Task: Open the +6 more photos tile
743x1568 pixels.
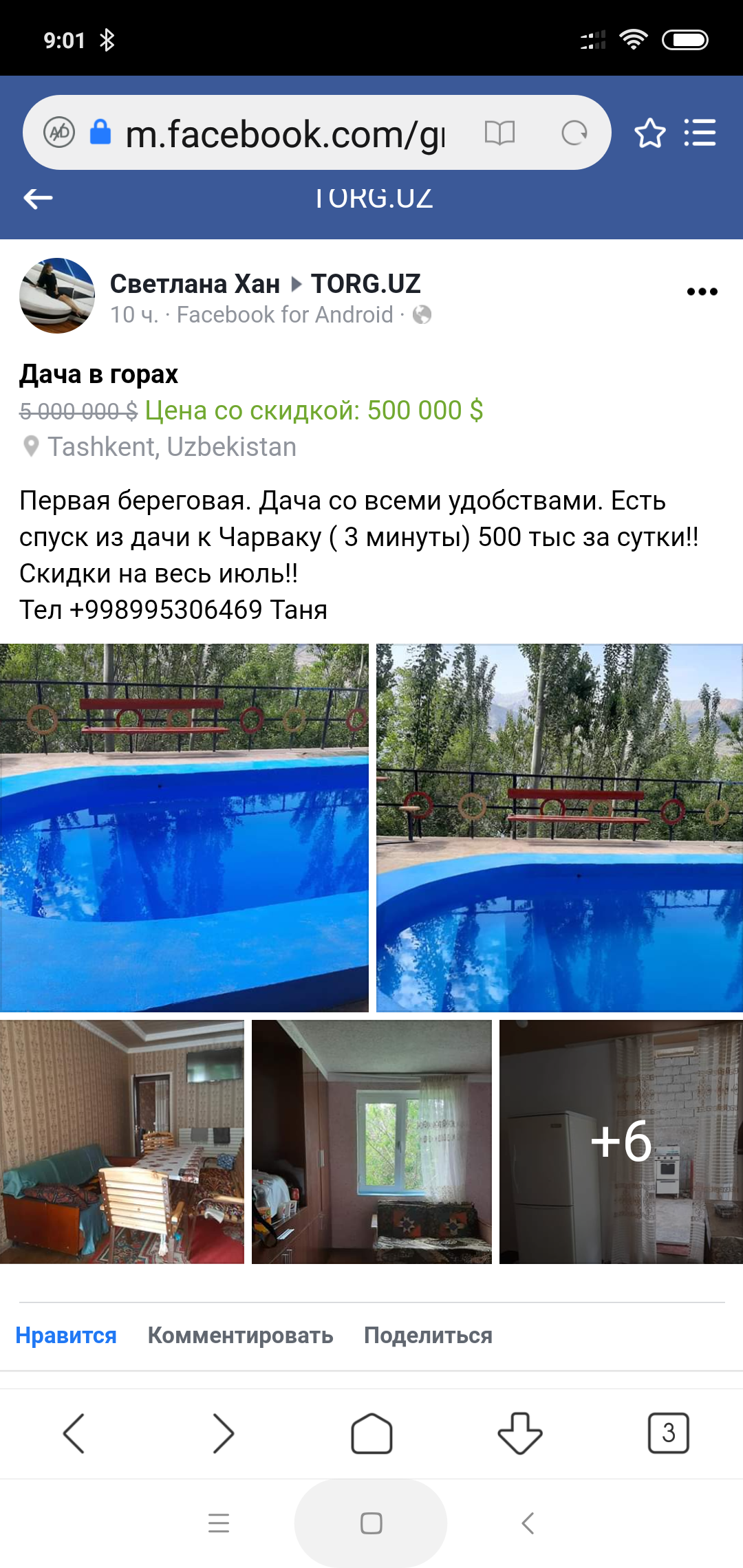Action: point(621,1142)
